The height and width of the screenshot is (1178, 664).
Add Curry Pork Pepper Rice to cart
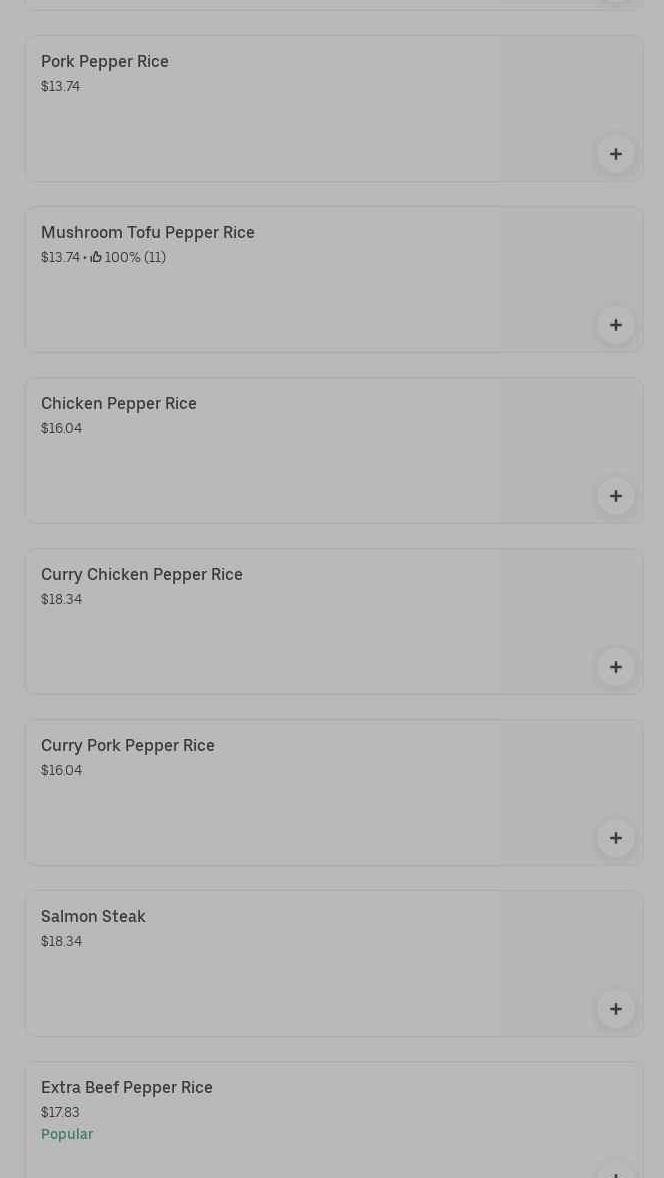[x=615, y=838]
